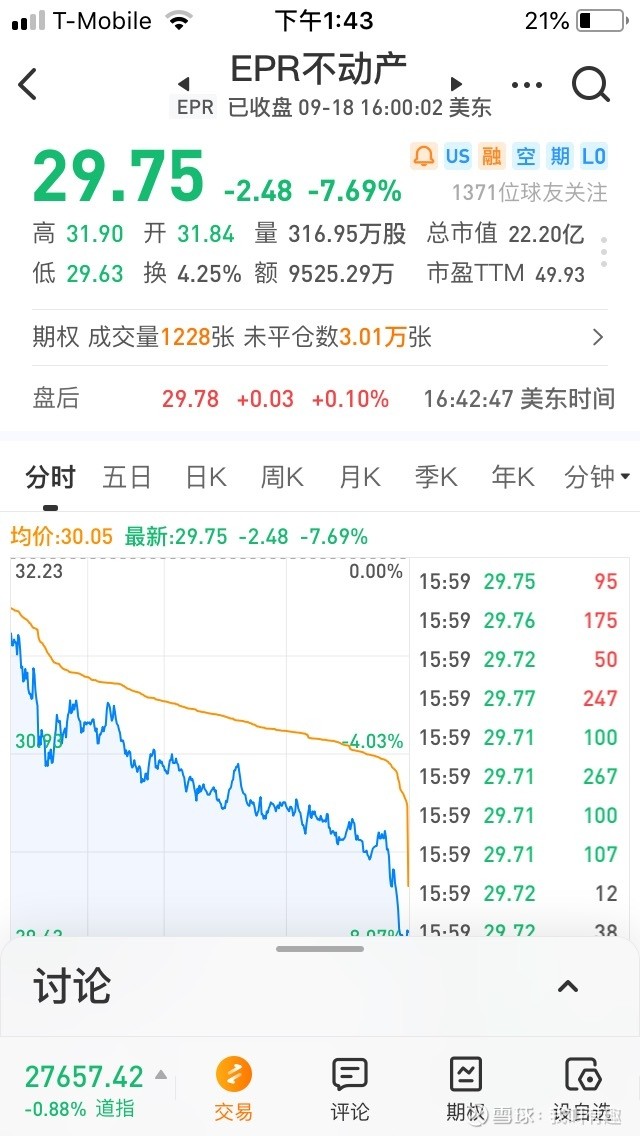This screenshot has height=1136, width=640.
Task: Open the 期权 options item in bottom bar
Action: point(466,1087)
